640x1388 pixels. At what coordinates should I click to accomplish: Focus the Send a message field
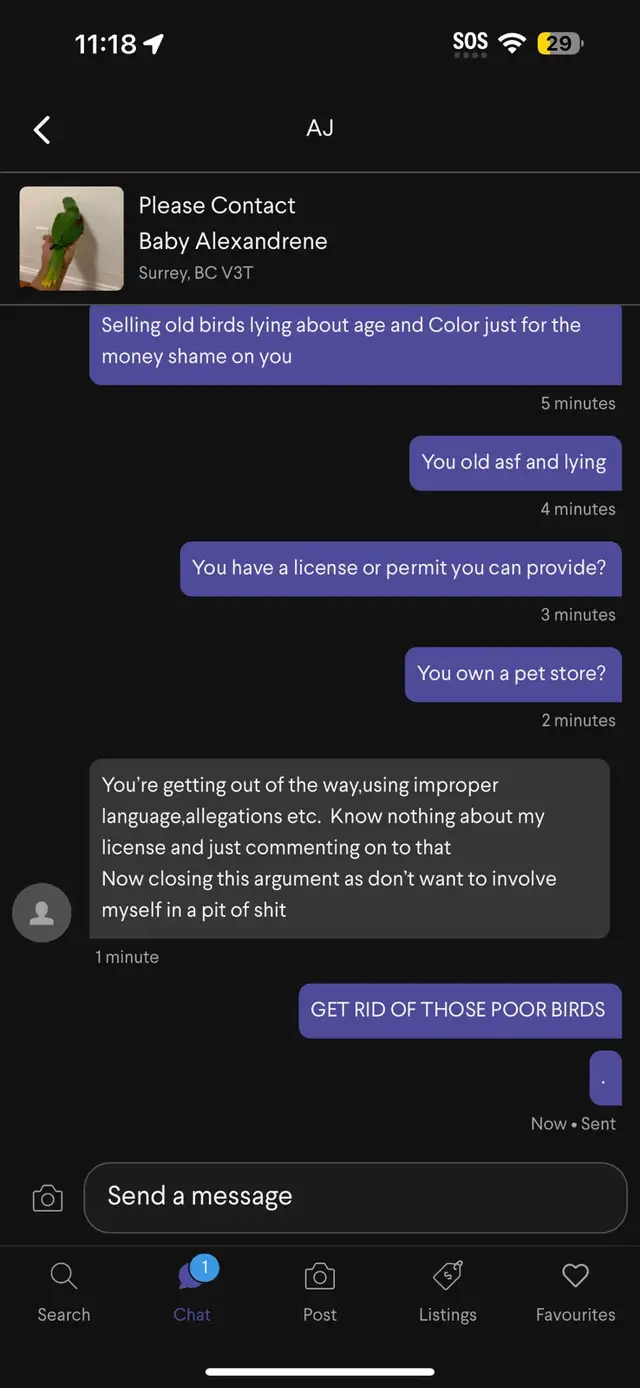[x=355, y=1197]
